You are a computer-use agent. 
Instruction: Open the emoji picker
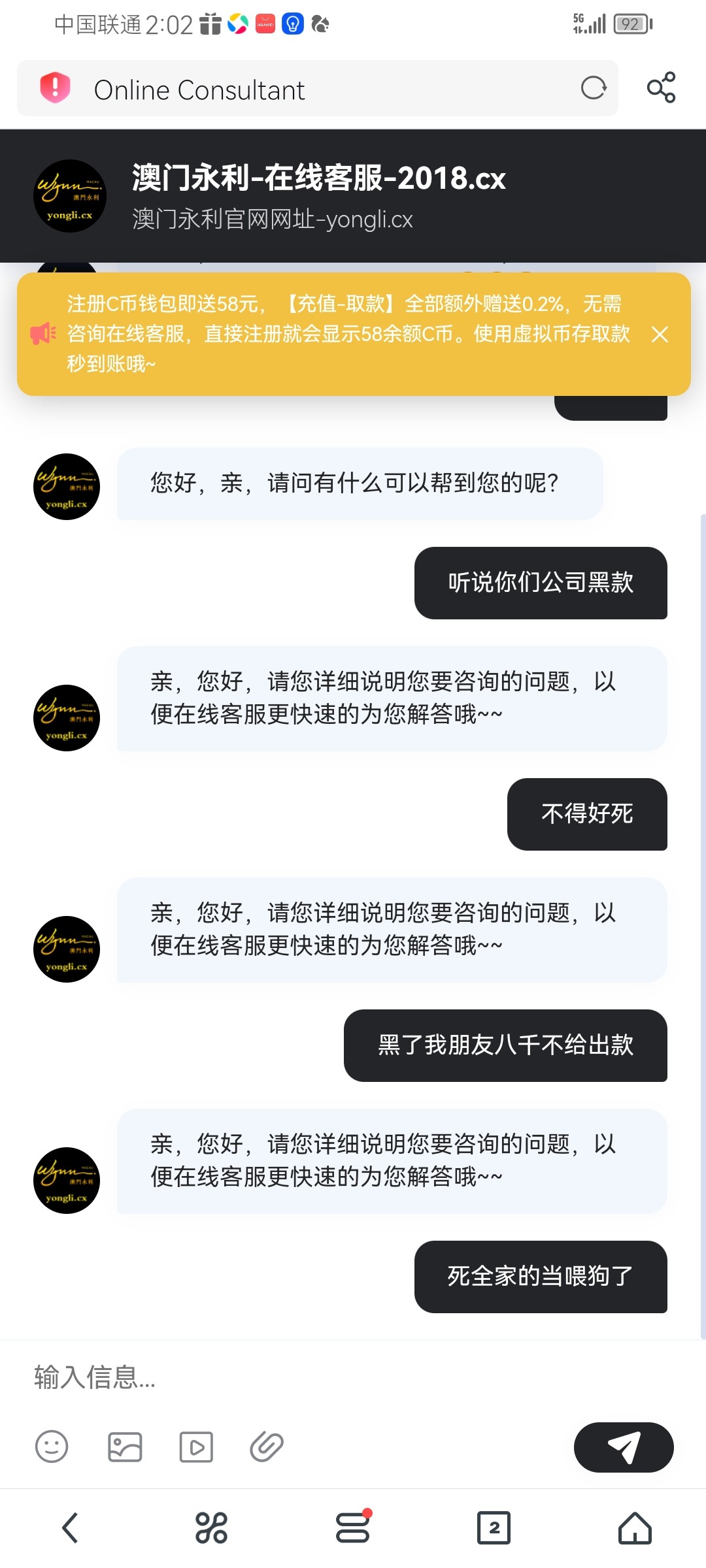pyautogui.click(x=52, y=1446)
